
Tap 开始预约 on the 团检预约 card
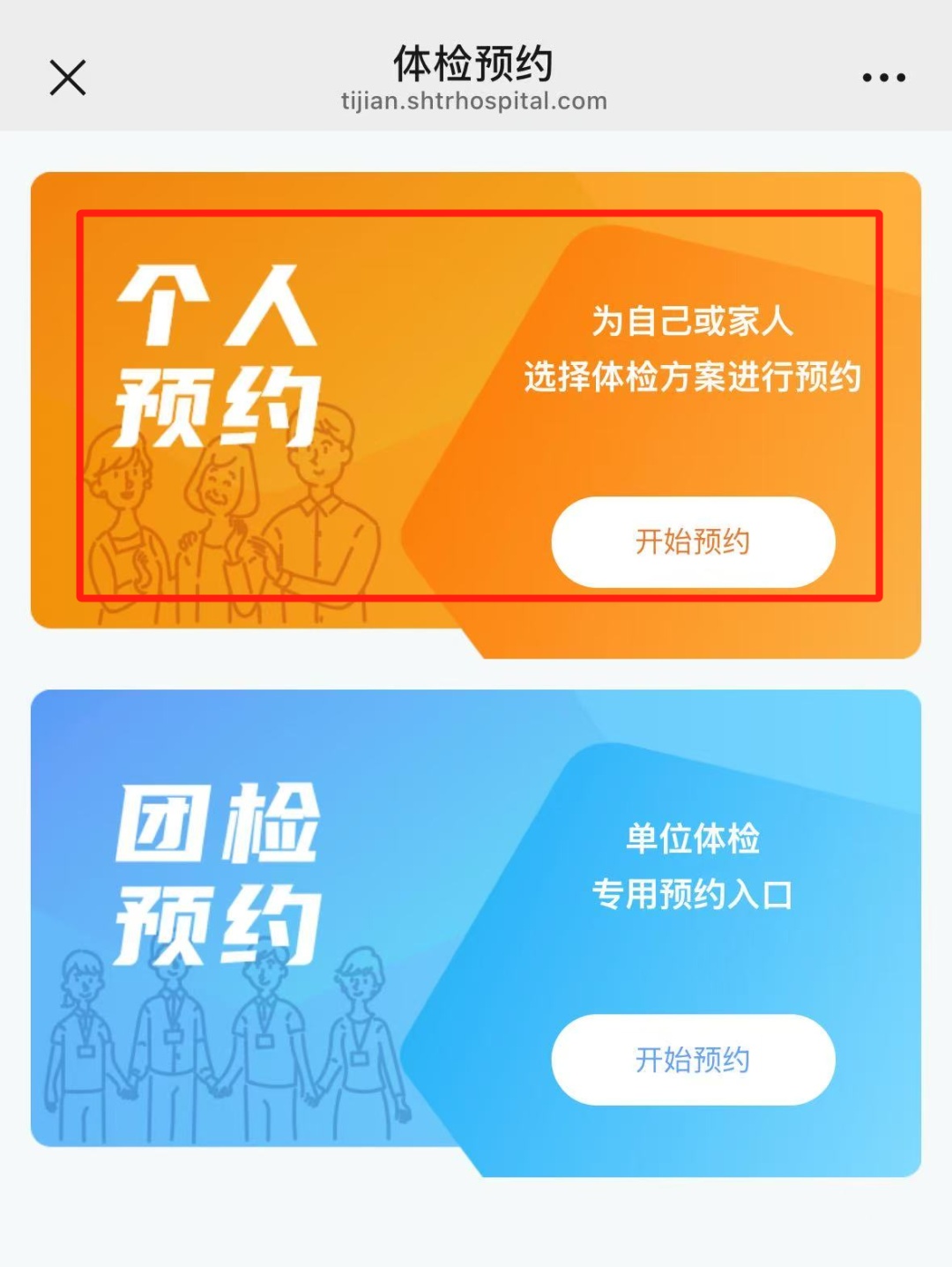(x=693, y=1059)
